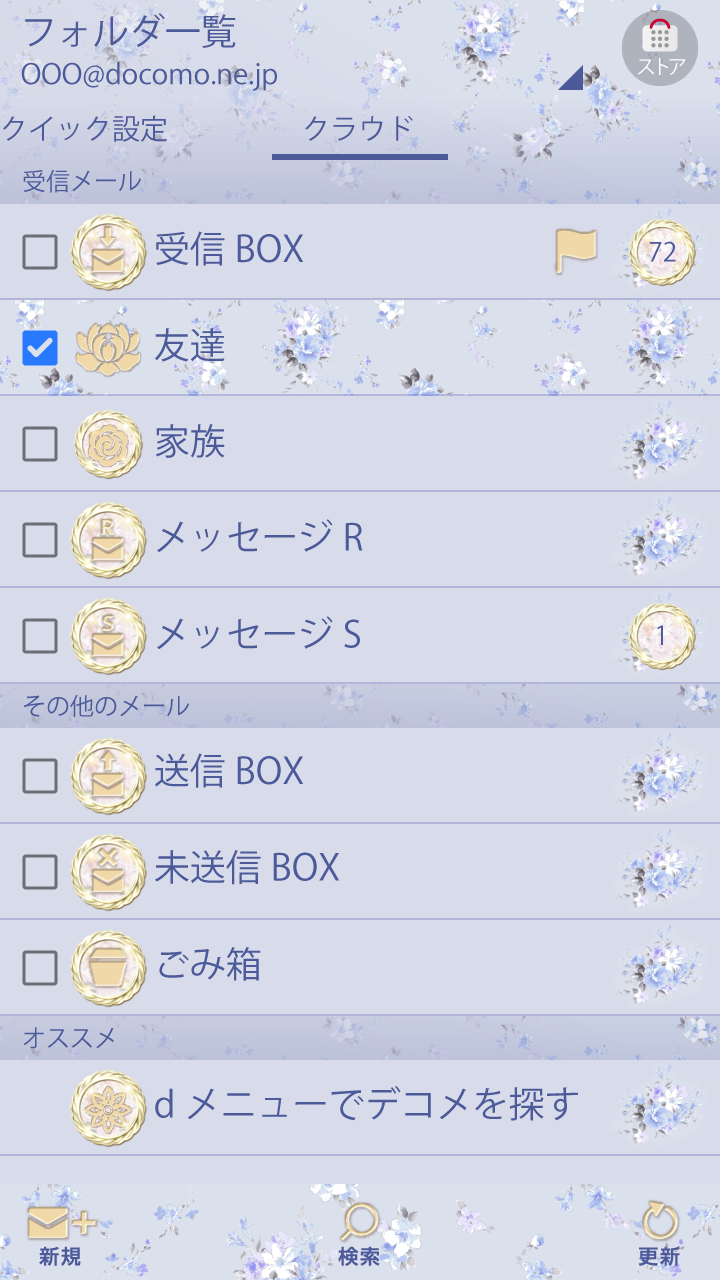
Task: Select the 家族 folder checkbox
Action: [x=40, y=443]
